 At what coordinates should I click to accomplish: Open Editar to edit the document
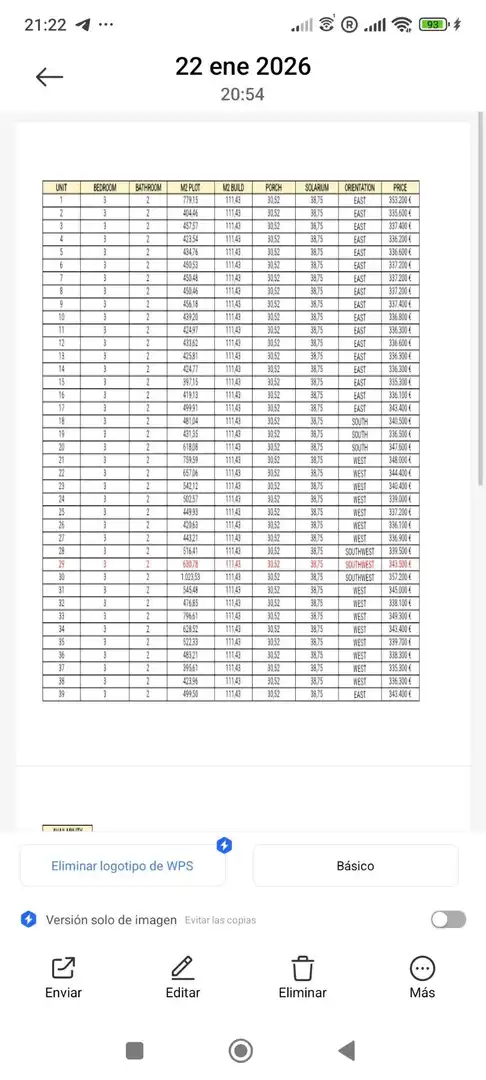(183, 977)
